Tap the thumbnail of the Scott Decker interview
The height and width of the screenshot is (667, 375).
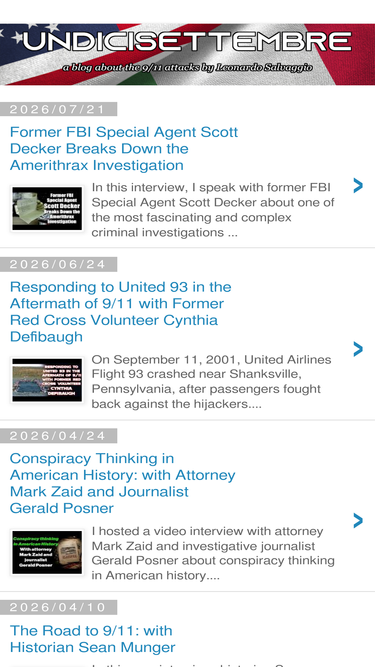pyautogui.click(x=47, y=208)
